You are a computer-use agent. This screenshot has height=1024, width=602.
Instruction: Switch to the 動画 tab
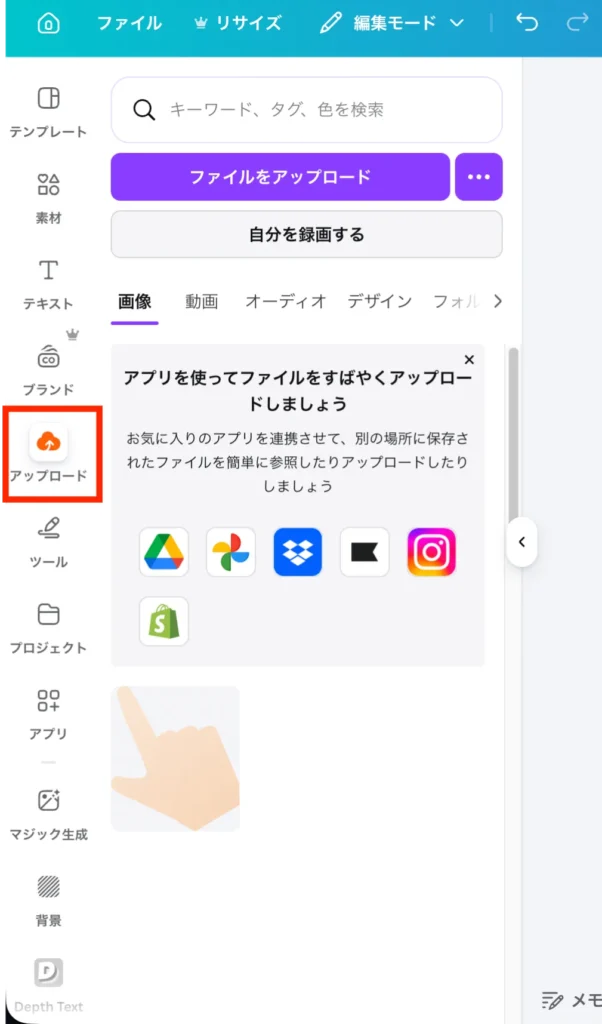coord(201,301)
